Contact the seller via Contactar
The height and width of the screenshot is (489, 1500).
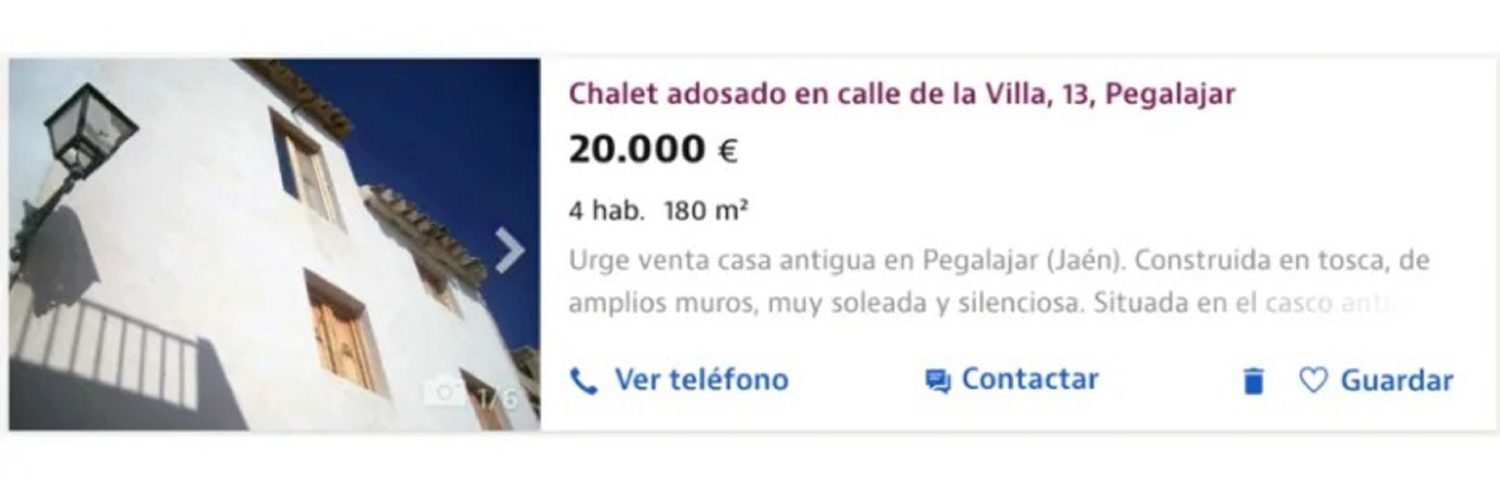coord(1012,380)
